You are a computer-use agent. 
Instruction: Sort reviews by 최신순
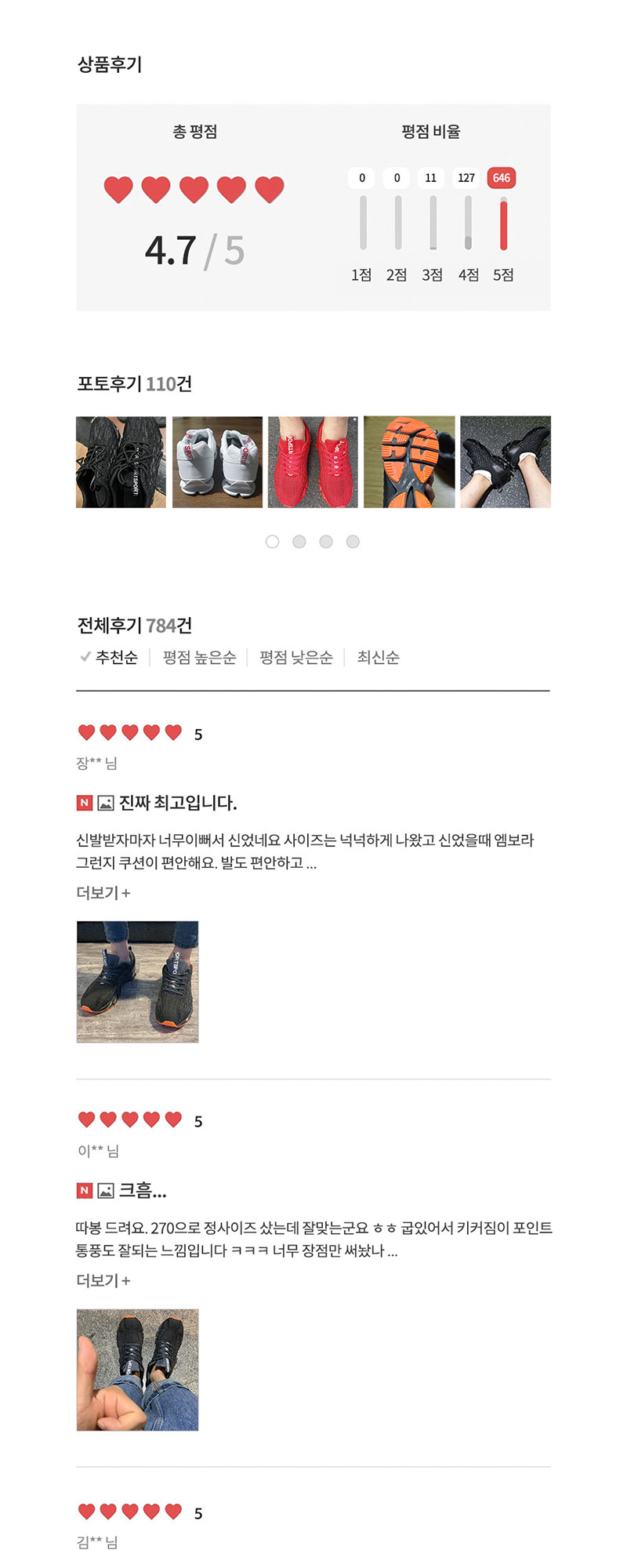tap(378, 657)
